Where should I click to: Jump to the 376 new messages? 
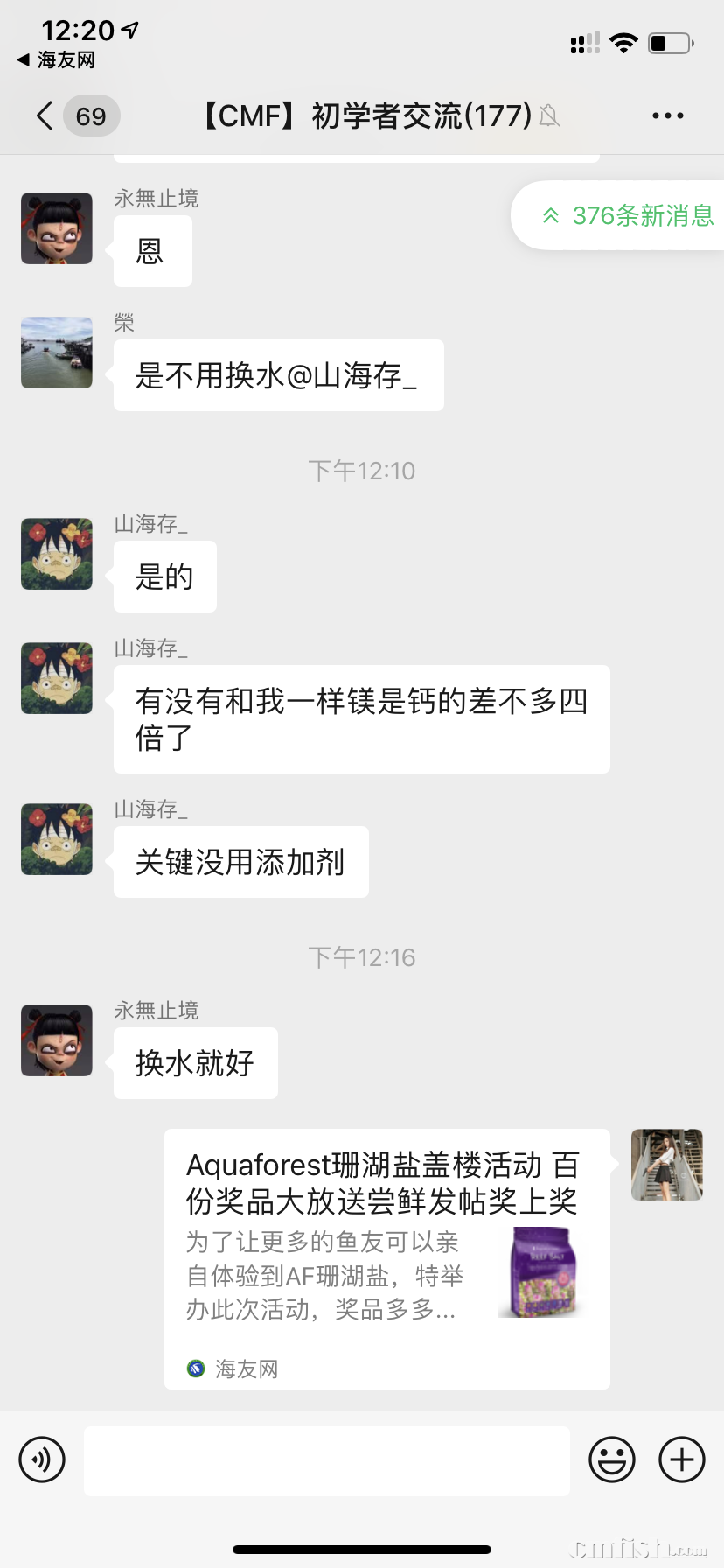[x=626, y=215]
